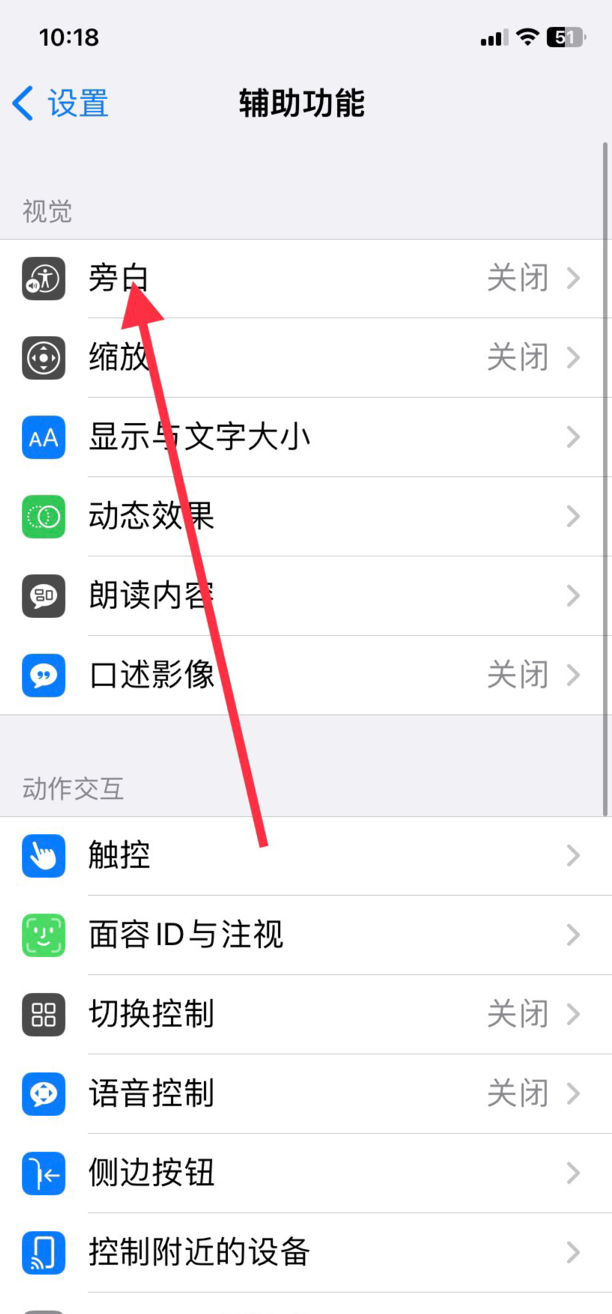This screenshot has height=1314, width=612.
Task: Go back to 设置
Action: [60, 103]
